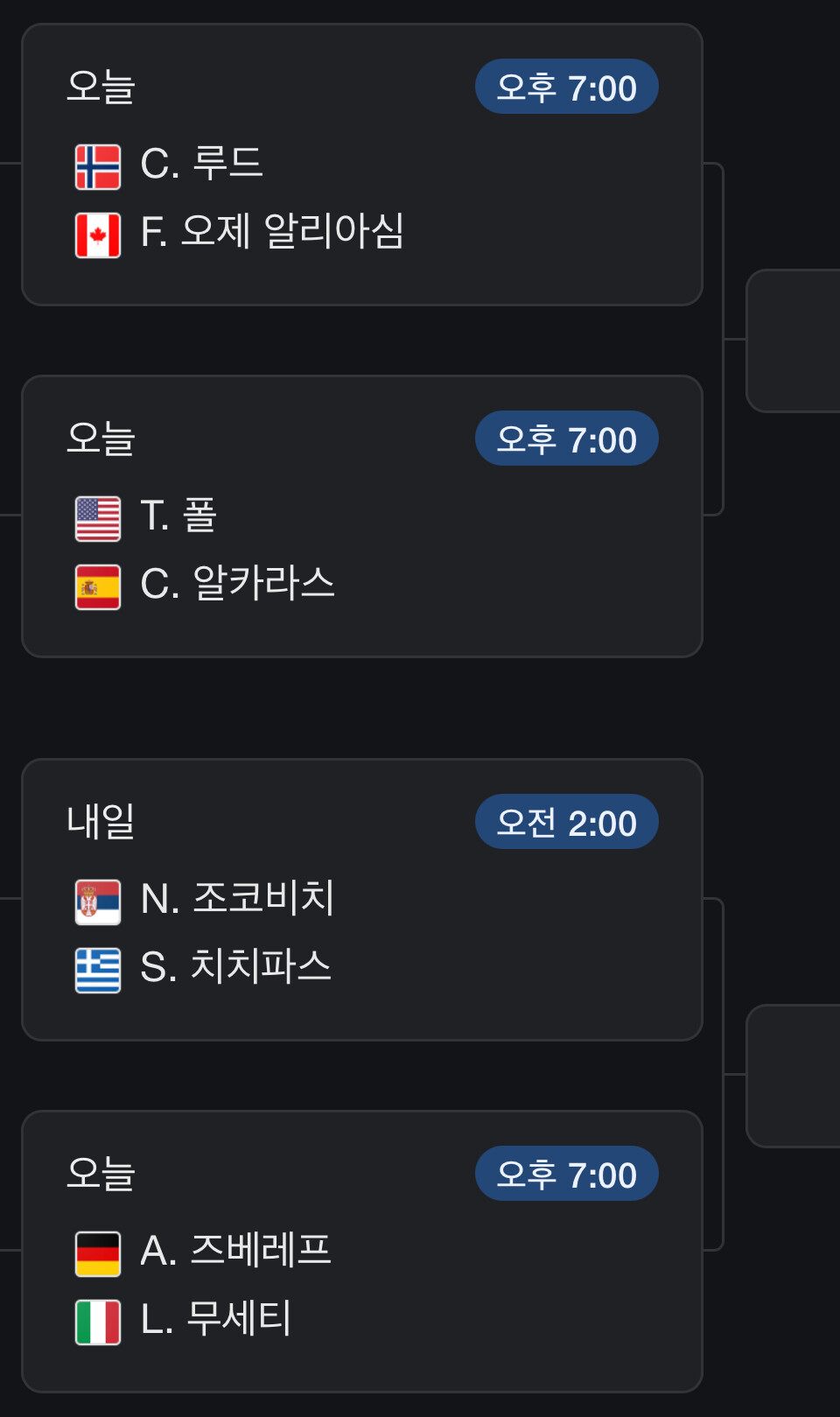This screenshot has height=1417, width=840.
Task: Select the 즈베레프 vs 무세티 match card
Action: coord(362,1252)
